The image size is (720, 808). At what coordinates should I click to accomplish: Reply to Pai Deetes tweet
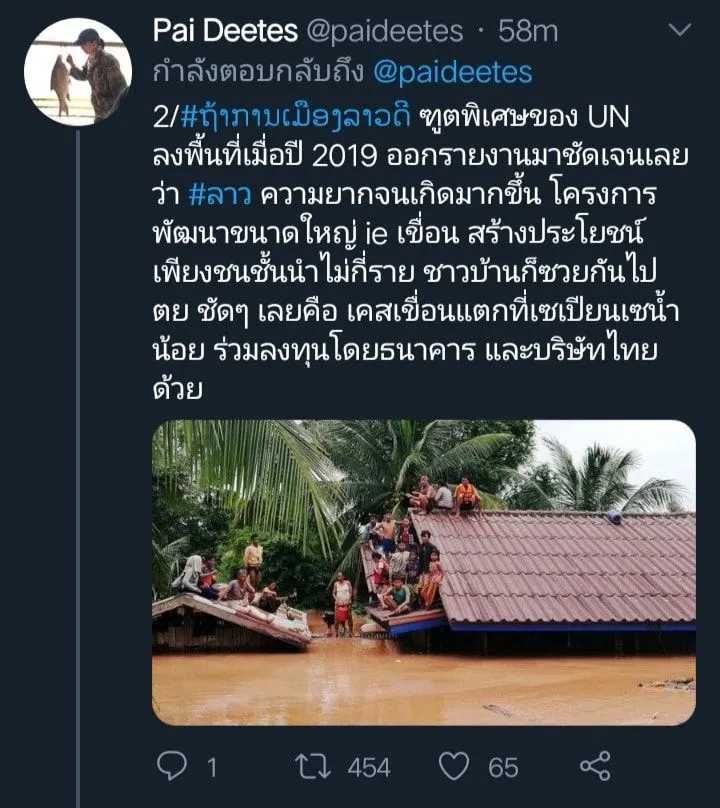[174, 767]
